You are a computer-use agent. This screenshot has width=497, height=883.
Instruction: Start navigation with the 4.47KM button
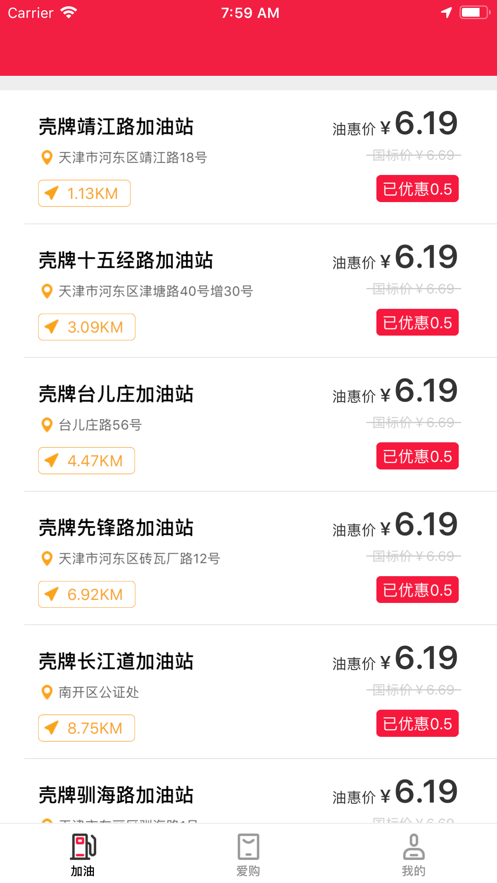tap(87, 461)
